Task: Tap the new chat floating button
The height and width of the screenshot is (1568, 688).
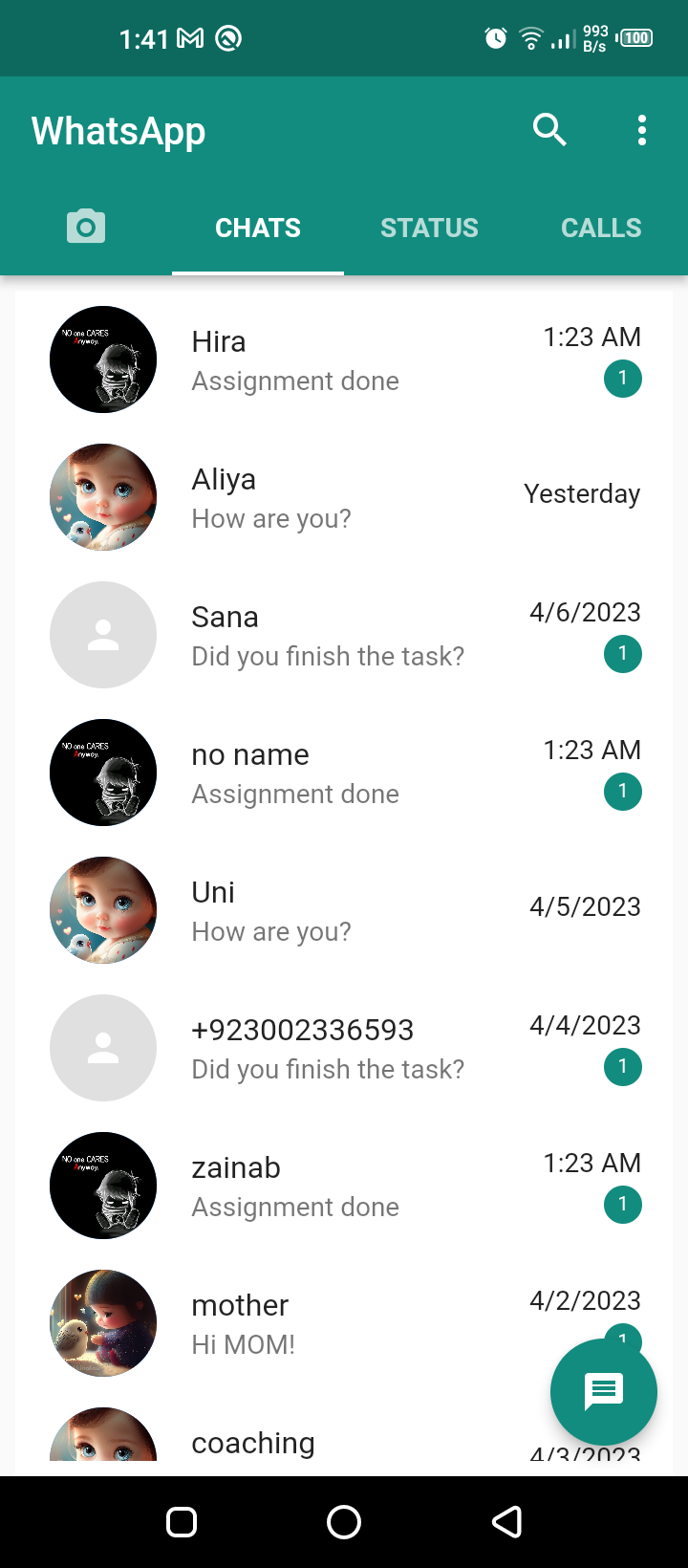Action: tap(603, 1391)
